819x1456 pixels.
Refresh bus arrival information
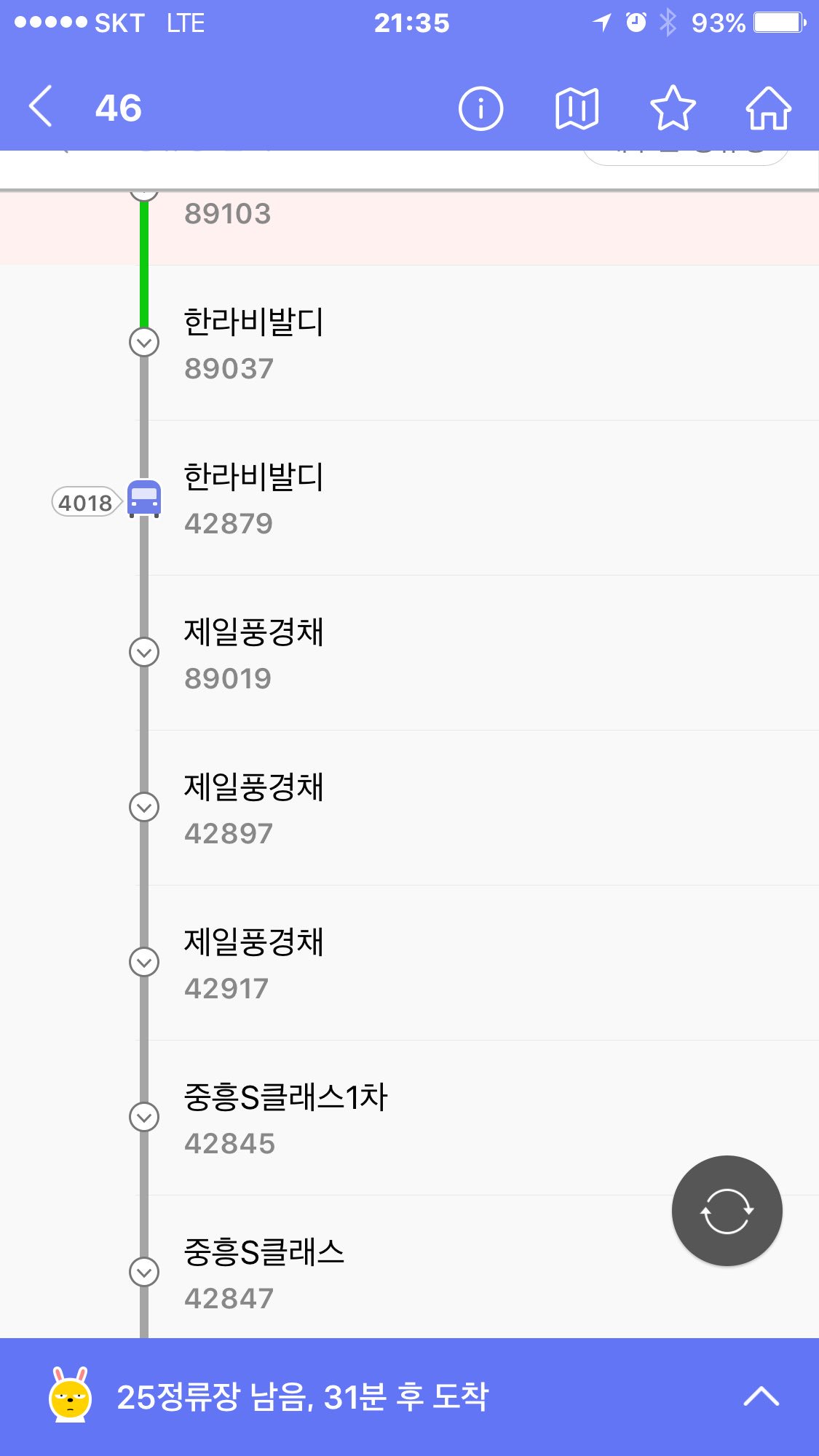click(x=727, y=1211)
